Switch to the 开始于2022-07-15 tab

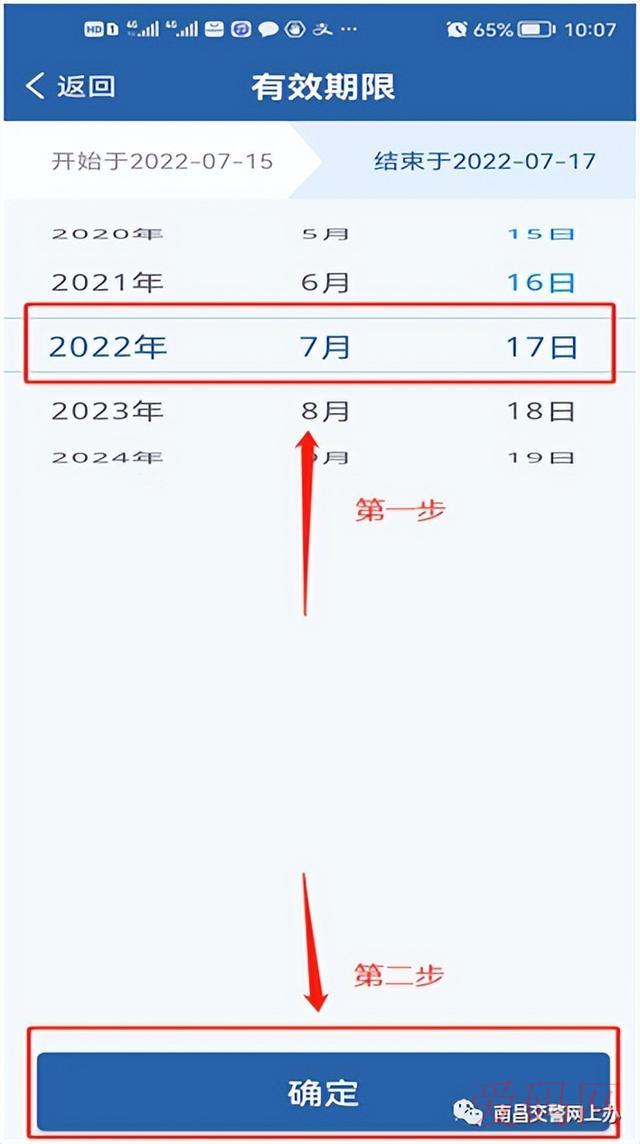[x=162, y=161]
